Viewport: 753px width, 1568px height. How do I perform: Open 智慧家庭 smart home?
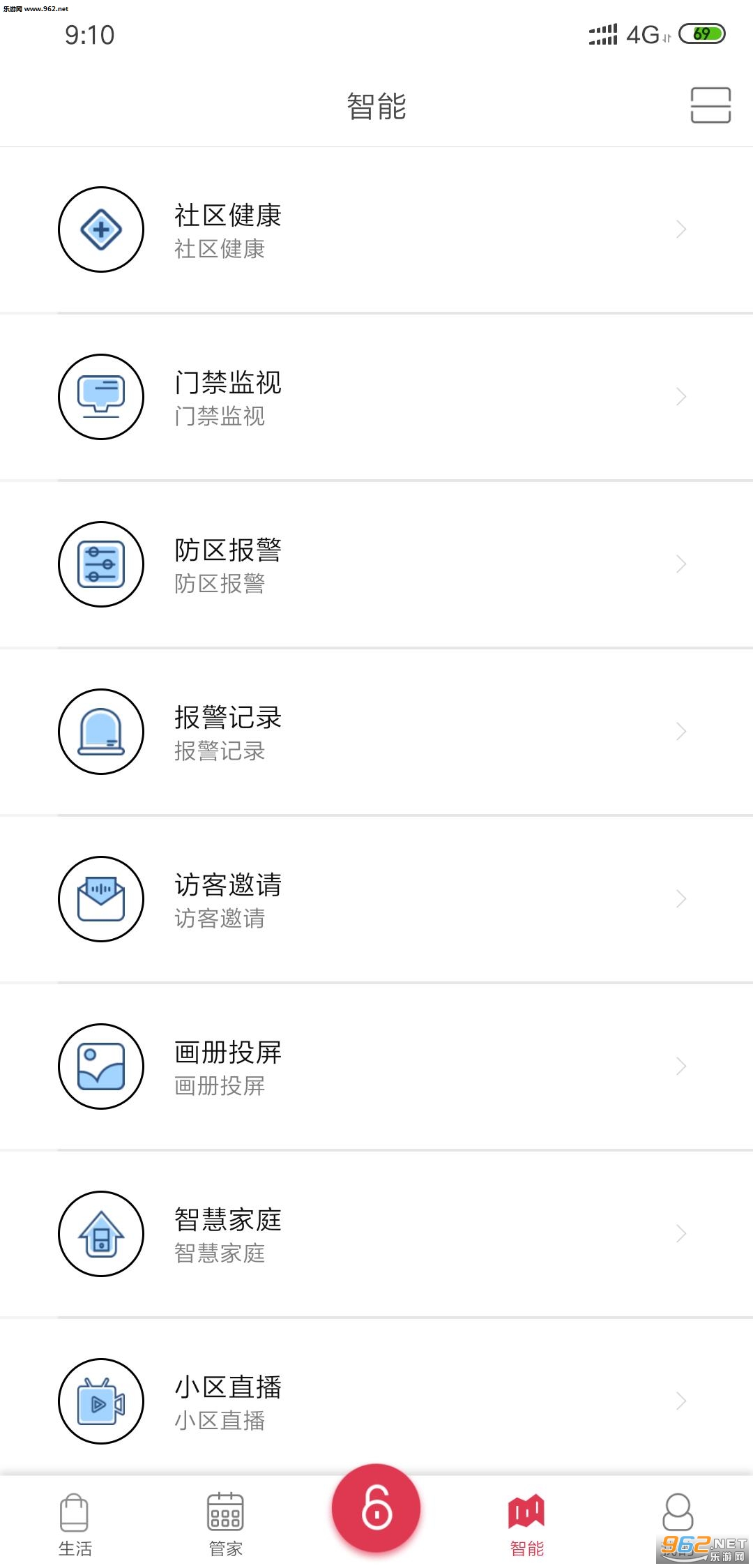[x=376, y=1235]
